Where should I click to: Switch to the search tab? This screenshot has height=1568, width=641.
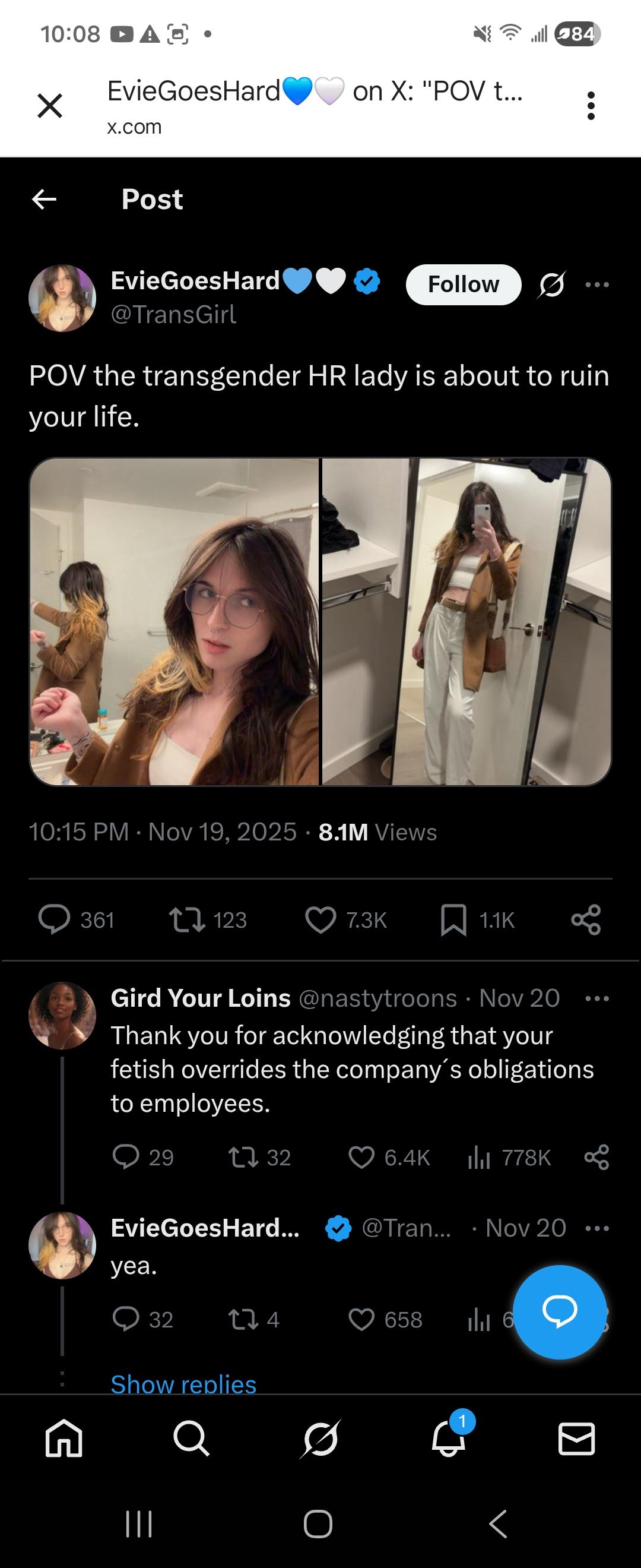(192, 1439)
